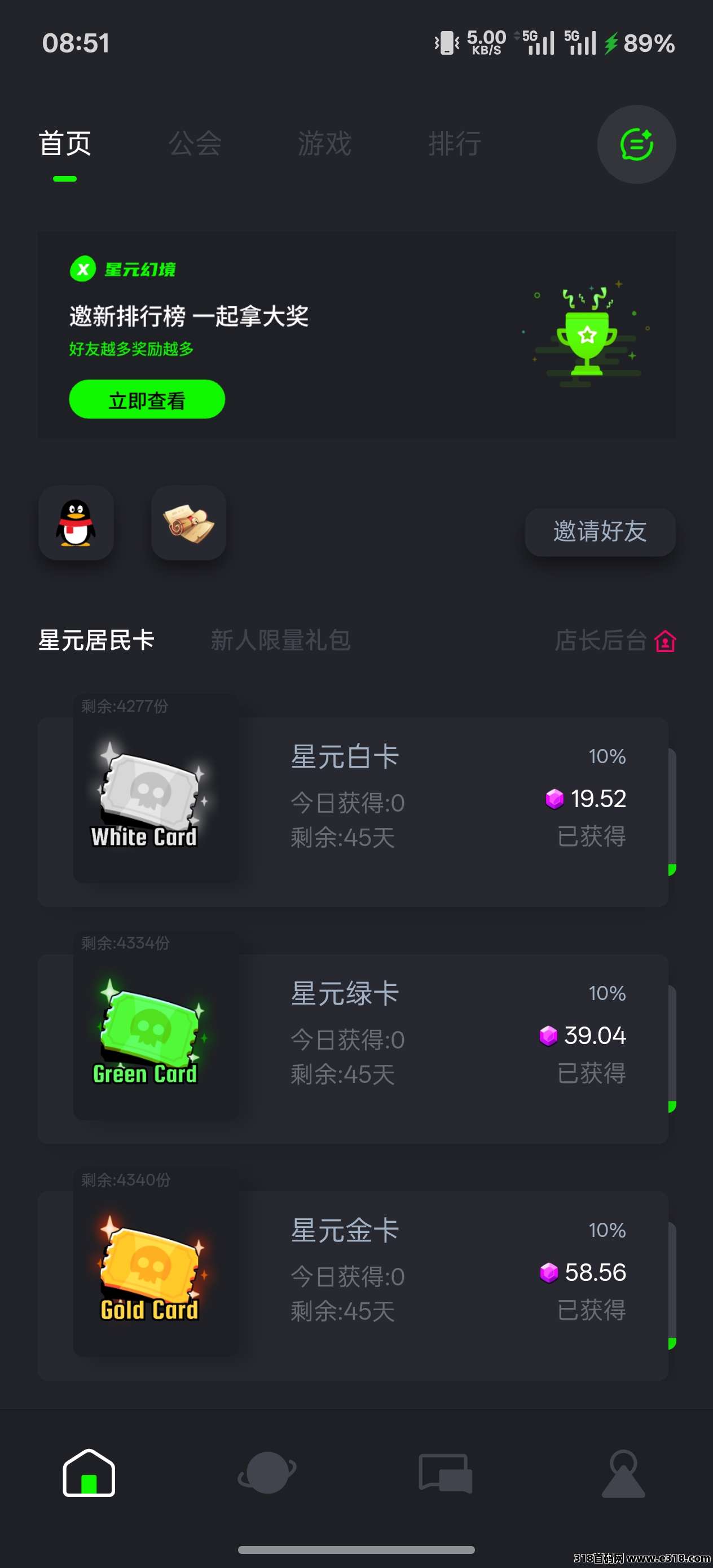This screenshot has width=713, height=1568.
Task: Tap 邀请好友 to invite friends
Action: tap(600, 531)
